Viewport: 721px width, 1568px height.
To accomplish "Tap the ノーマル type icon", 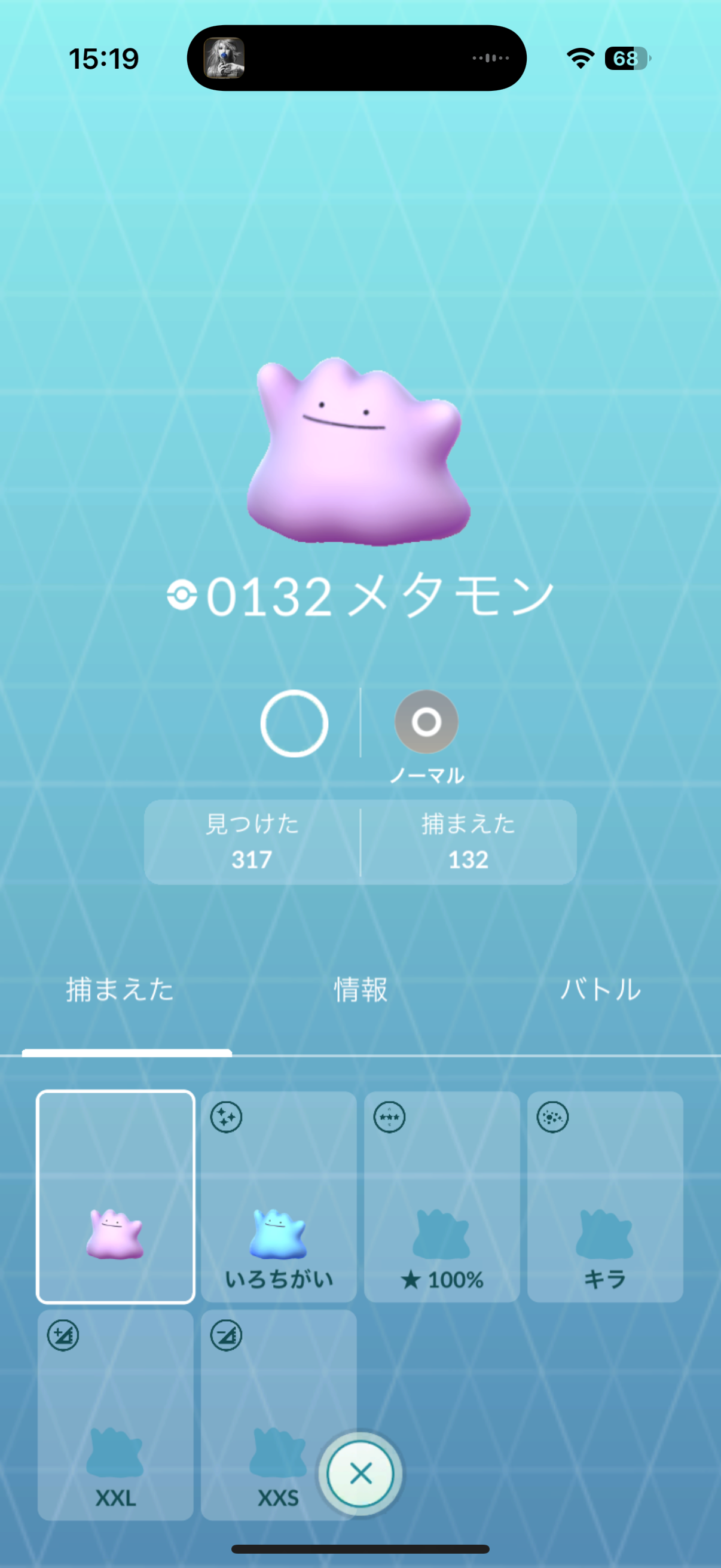I will pyautogui.click(x=426, y=722).
